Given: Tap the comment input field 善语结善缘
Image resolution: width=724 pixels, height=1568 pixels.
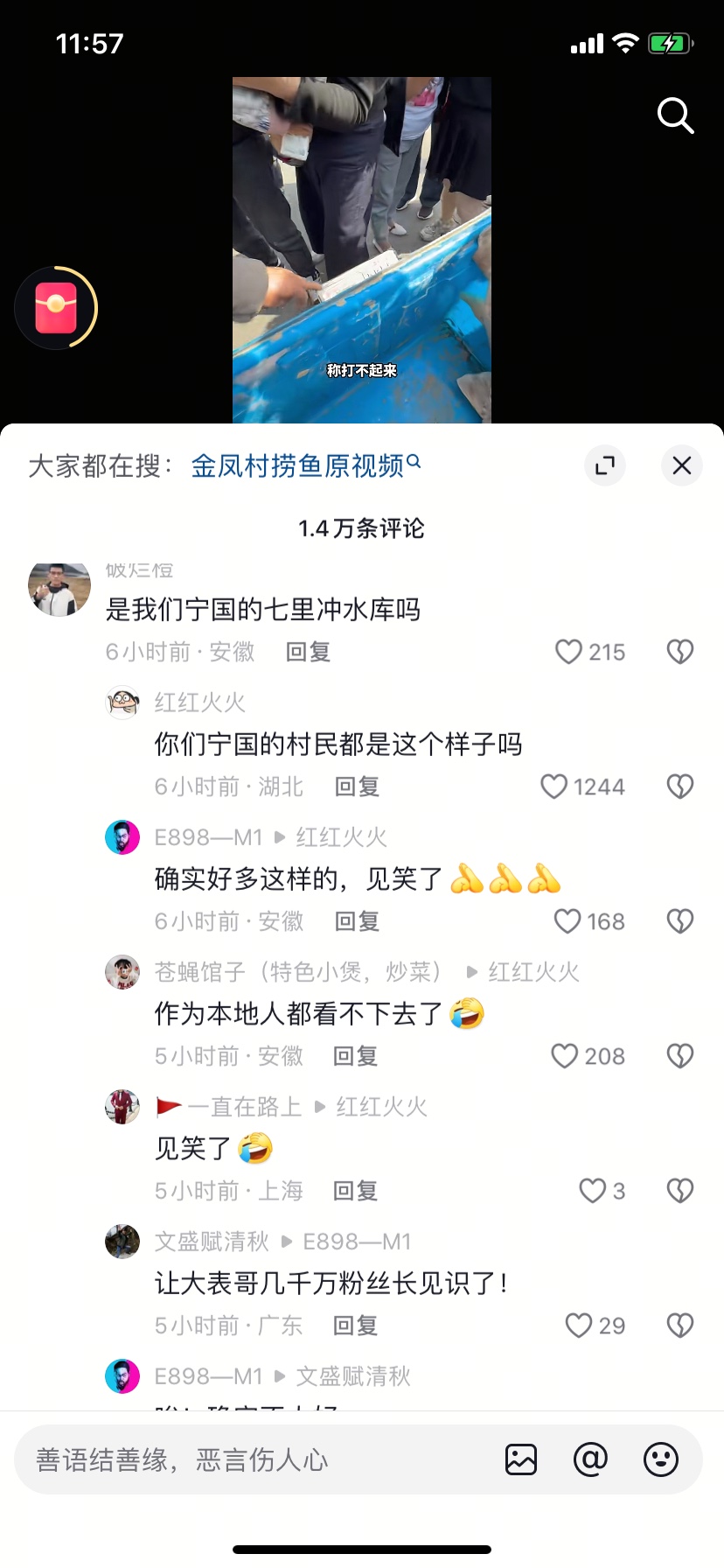Looking at the screenshot, I should coord(254,1459).
